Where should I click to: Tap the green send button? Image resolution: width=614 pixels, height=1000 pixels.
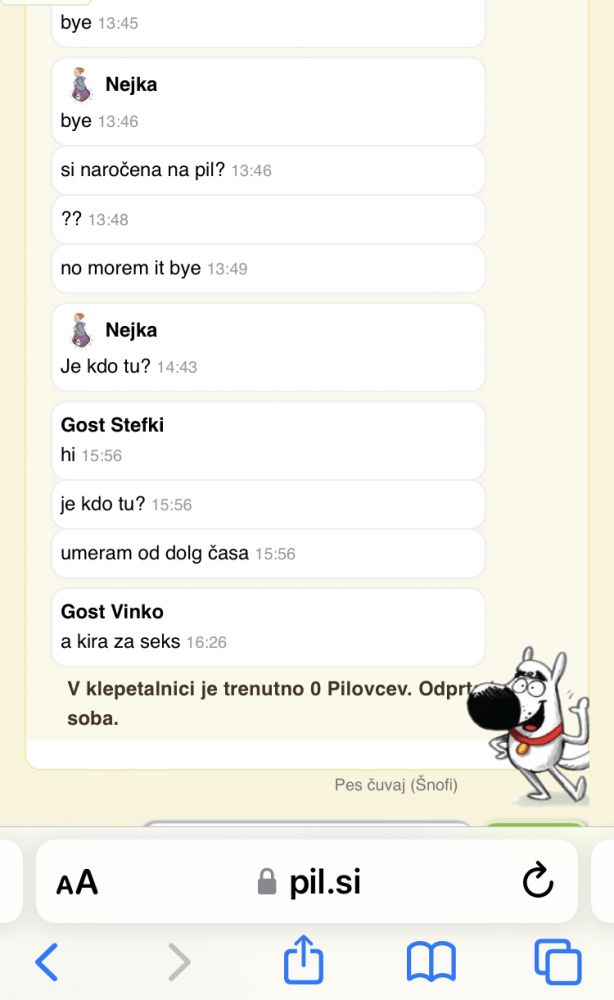pos(535,826)
